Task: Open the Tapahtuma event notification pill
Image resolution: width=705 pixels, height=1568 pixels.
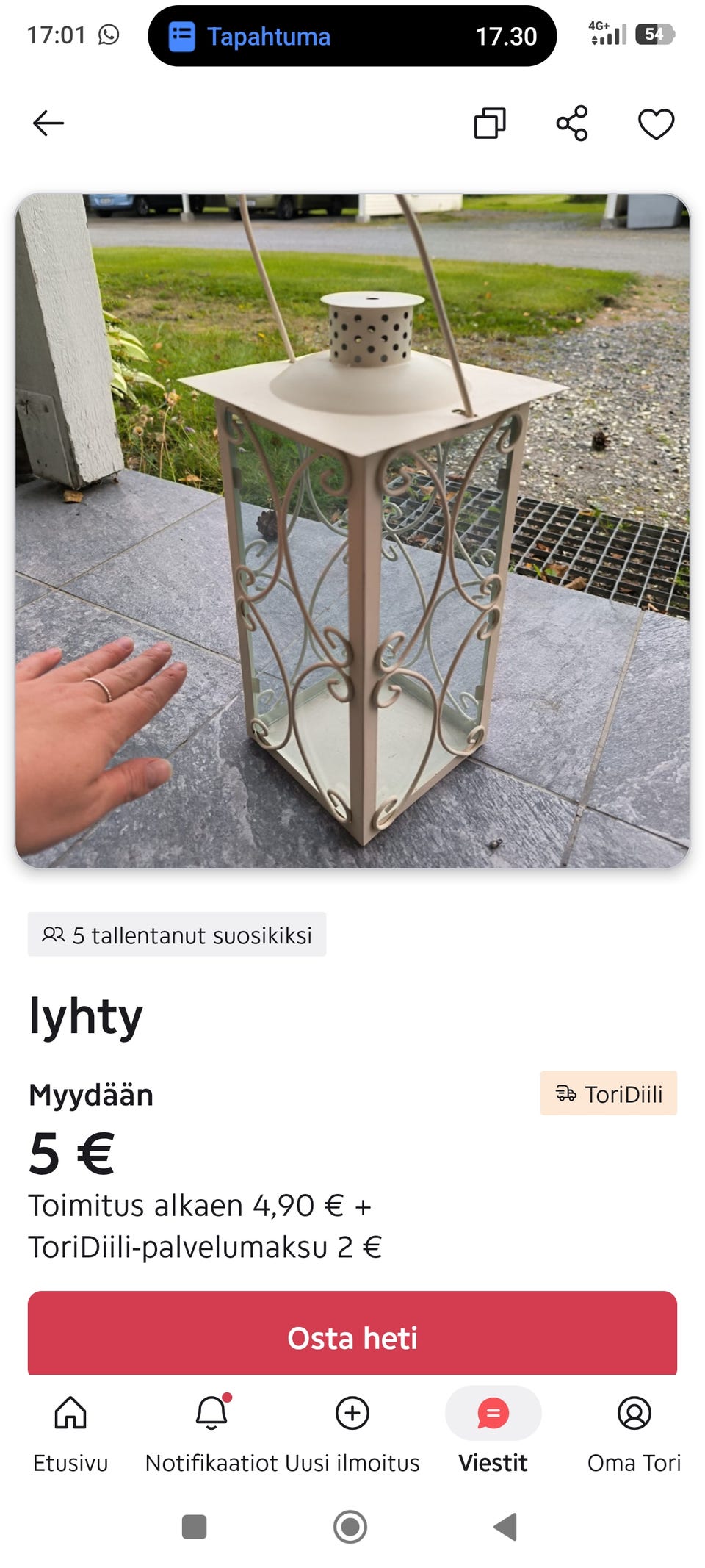Action: click(352, 36)
